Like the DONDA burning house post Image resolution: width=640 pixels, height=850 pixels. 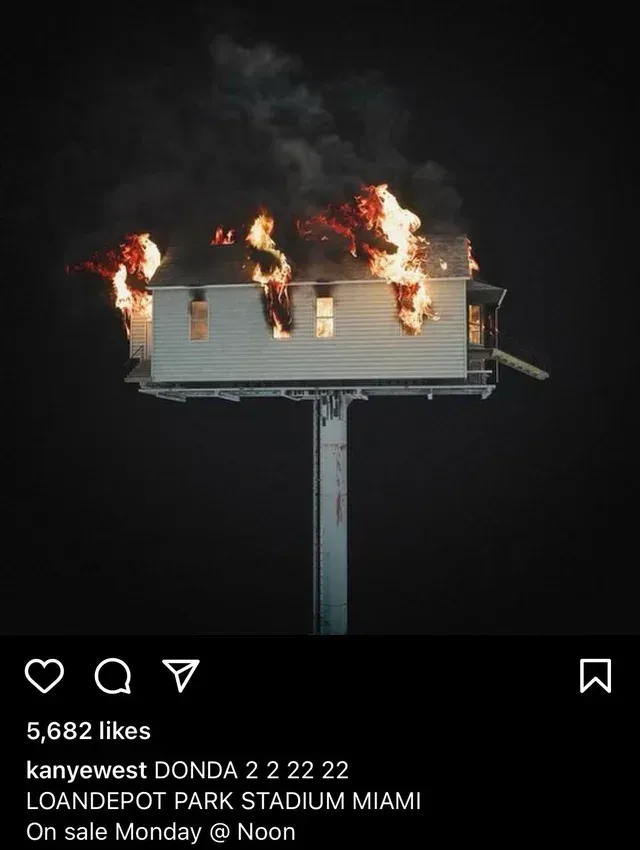coord(44,677)
